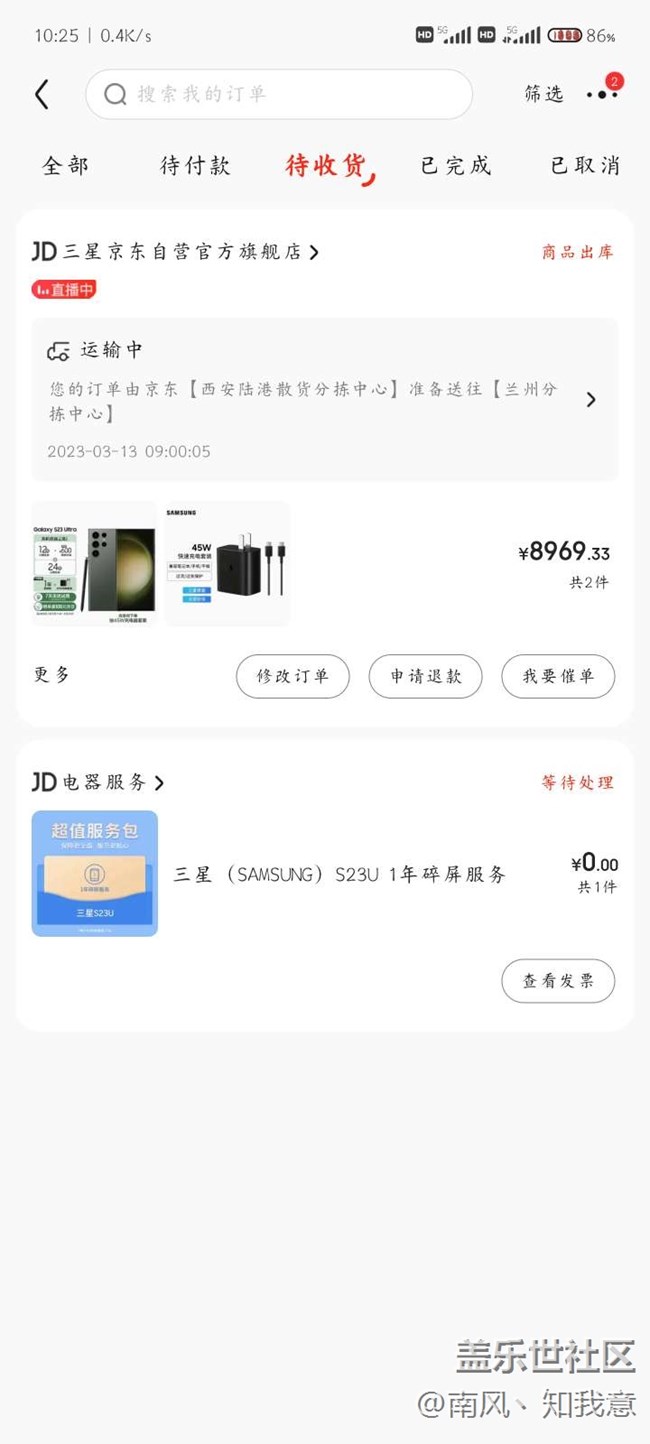Open the 45W charger product image
The width and height of the screenshot is (650, 1444).
(228, 564)
